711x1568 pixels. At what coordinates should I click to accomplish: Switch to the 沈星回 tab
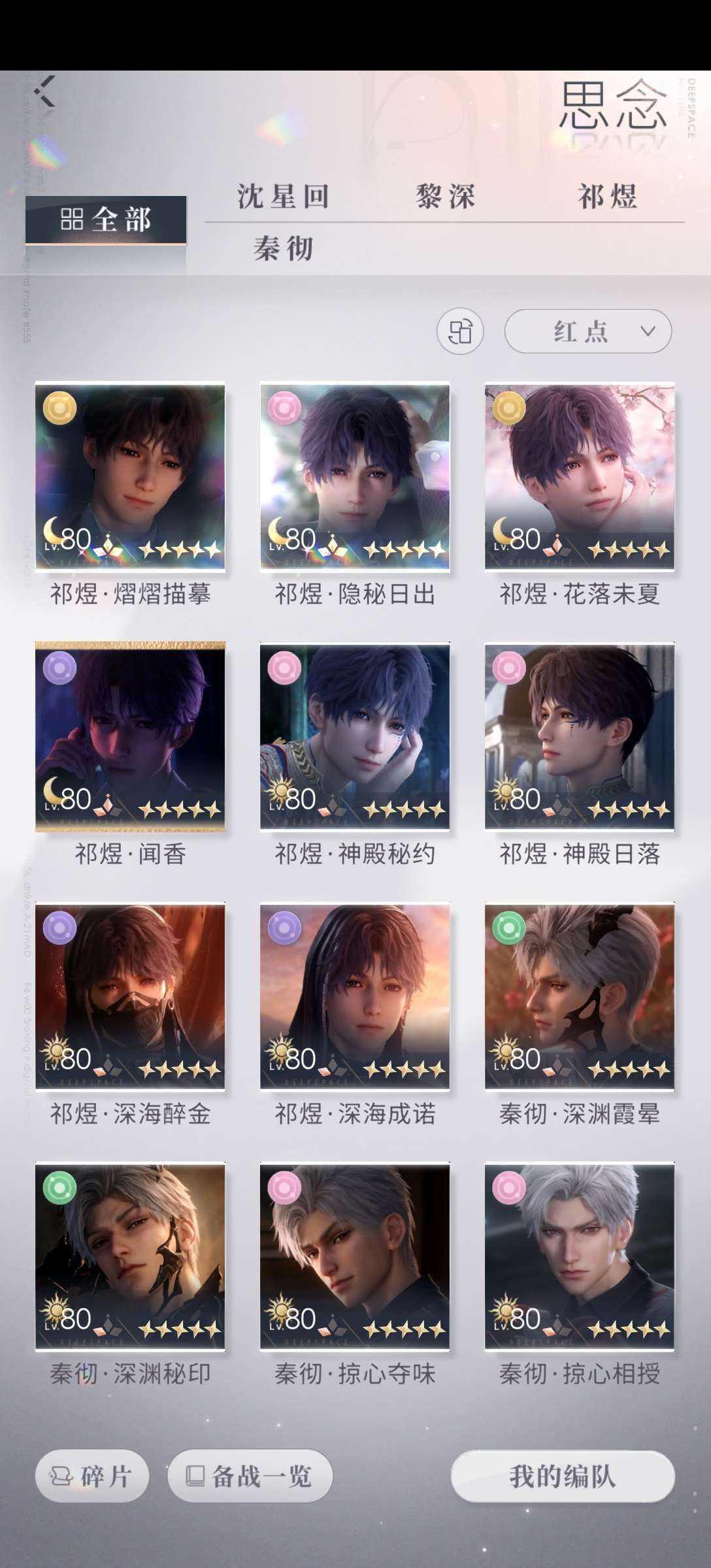pos(282,197)
